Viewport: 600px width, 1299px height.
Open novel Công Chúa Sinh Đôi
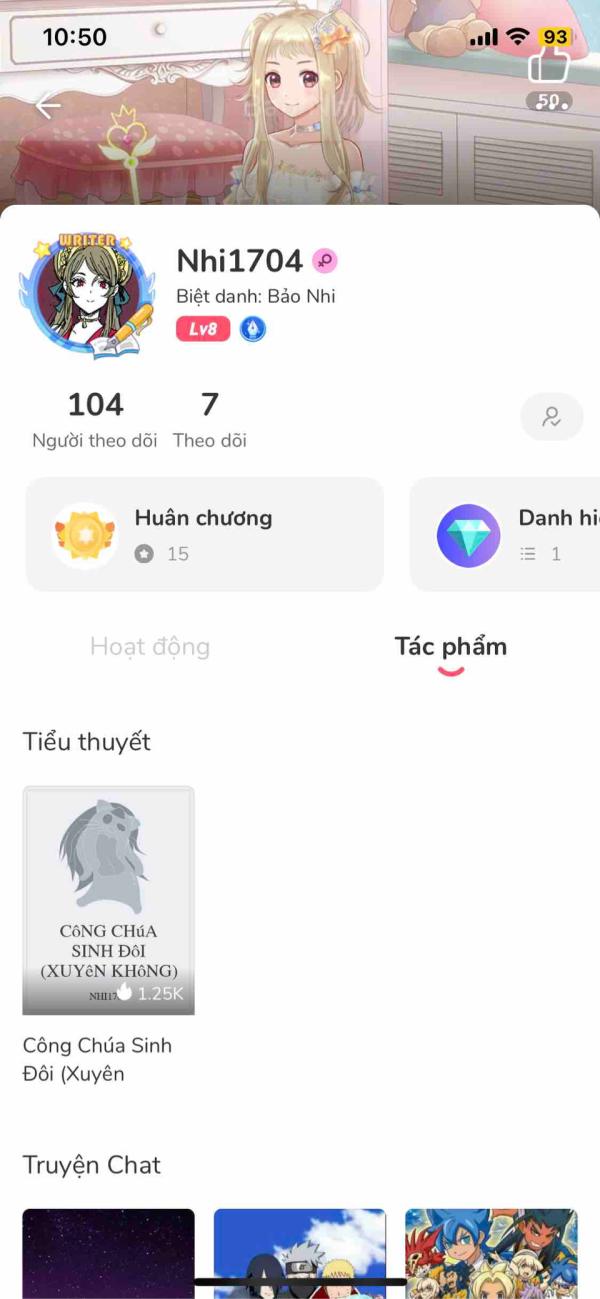tap(108, 901)
